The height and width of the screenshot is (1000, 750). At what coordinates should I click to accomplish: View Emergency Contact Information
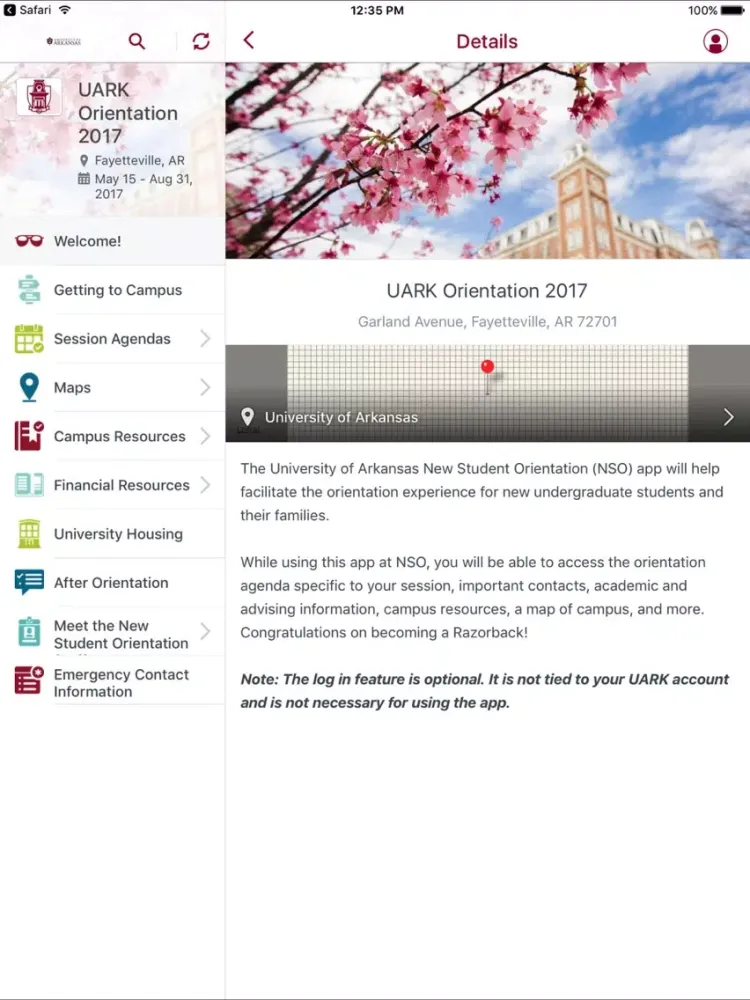click(112, 683)
